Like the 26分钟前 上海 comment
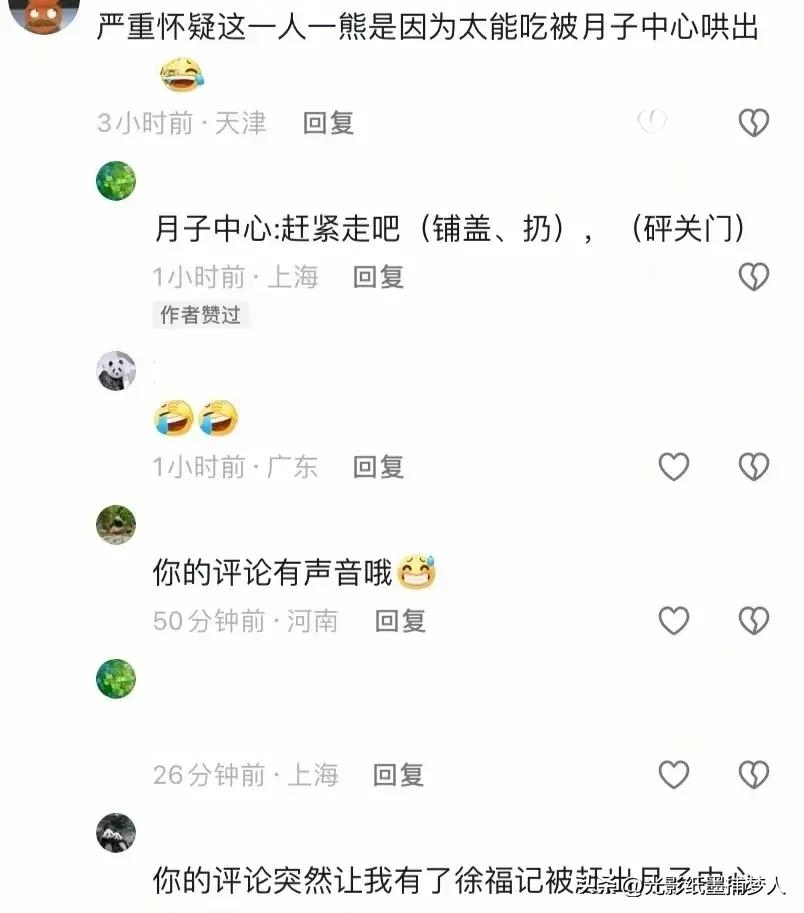The width and height of the screenshot is (804, 913). coord(674,774)
